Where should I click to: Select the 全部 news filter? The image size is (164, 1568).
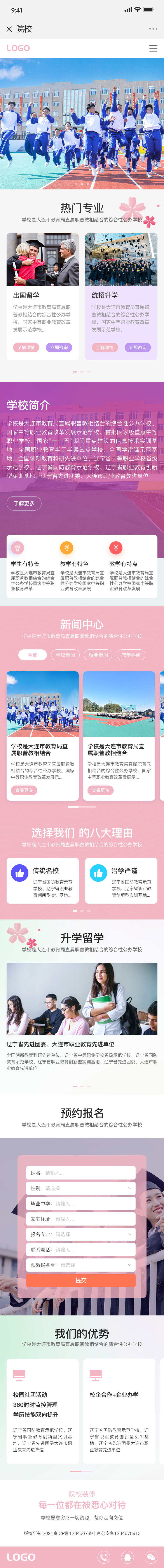click(33, 655)
